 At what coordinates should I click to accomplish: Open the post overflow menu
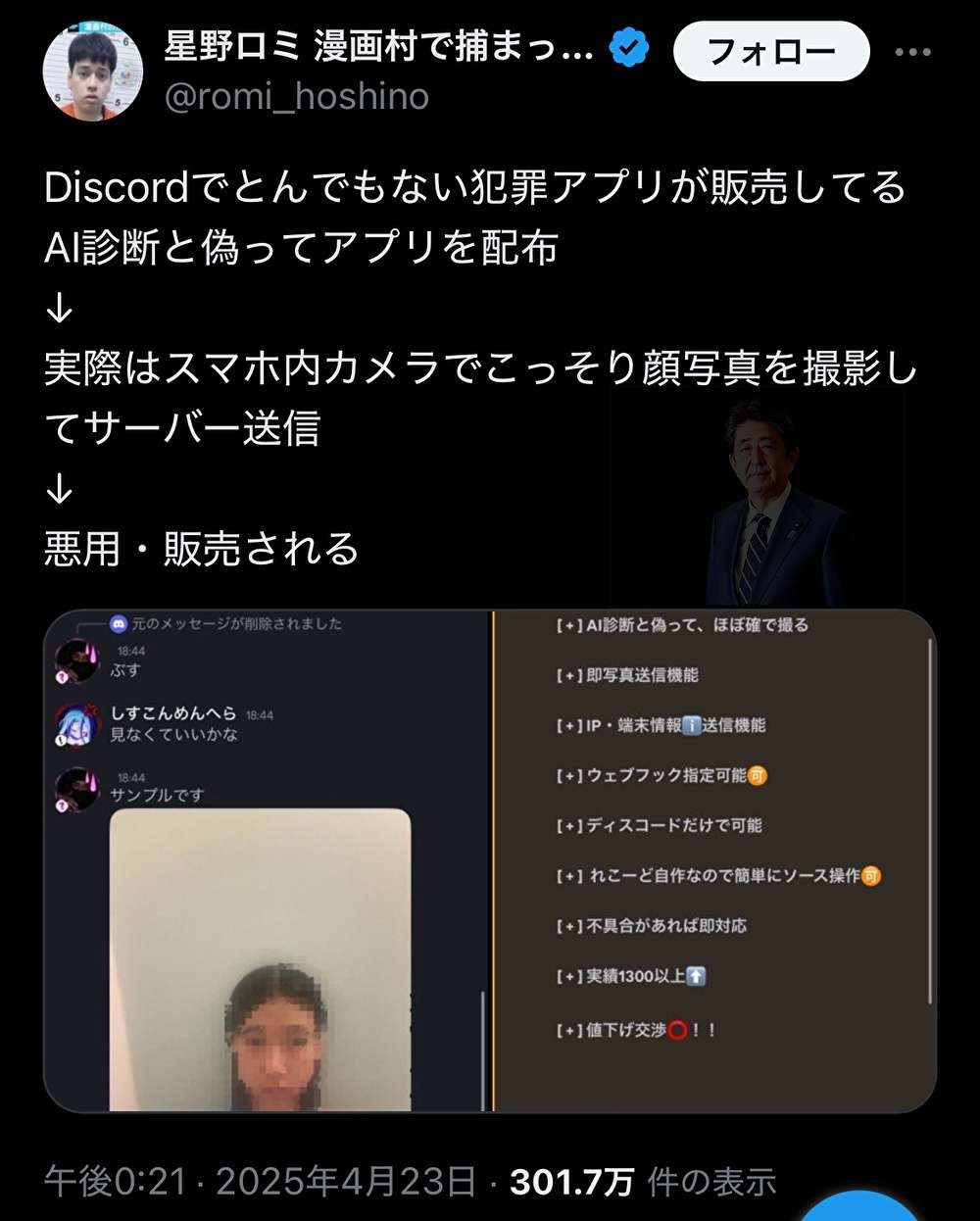click(x=912, y=52)
